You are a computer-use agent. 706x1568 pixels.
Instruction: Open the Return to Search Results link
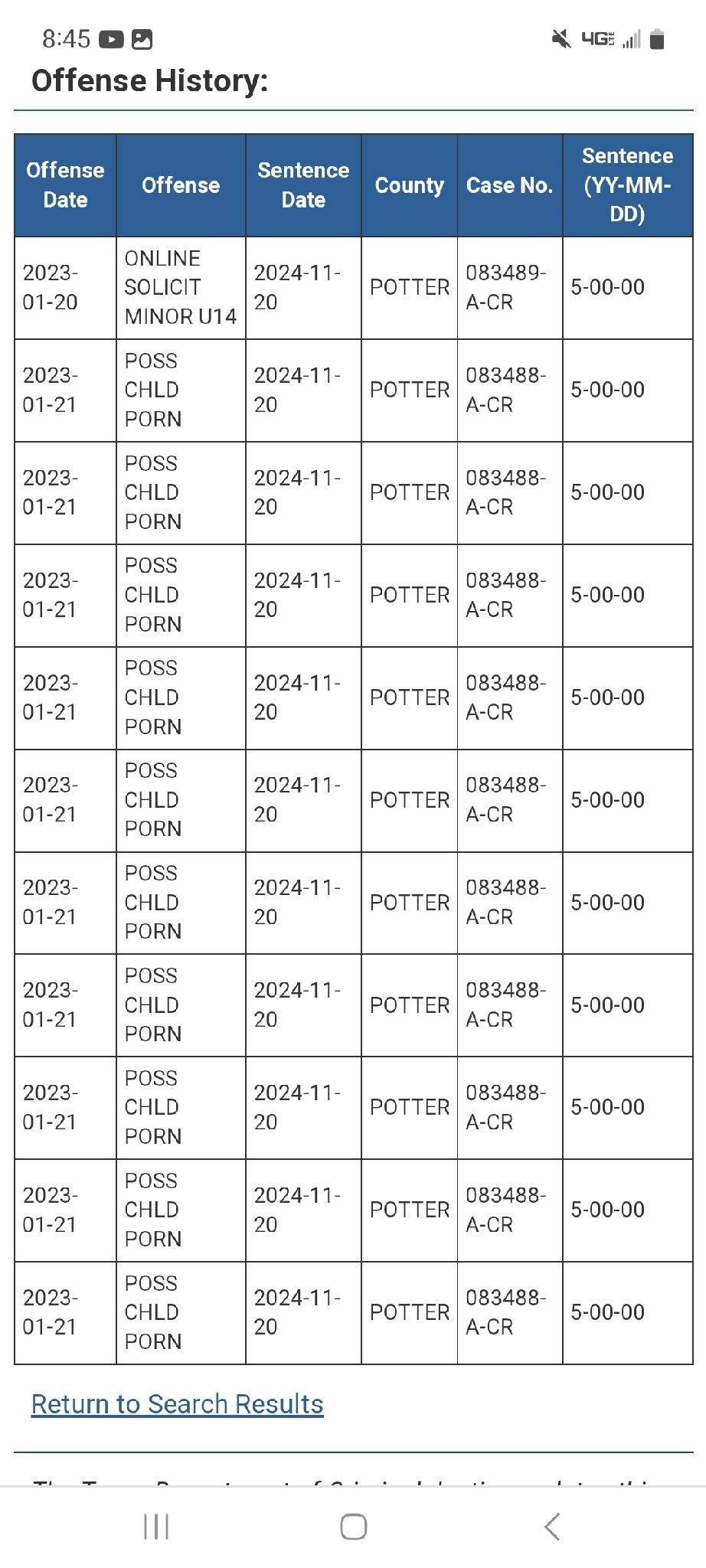177,1404
